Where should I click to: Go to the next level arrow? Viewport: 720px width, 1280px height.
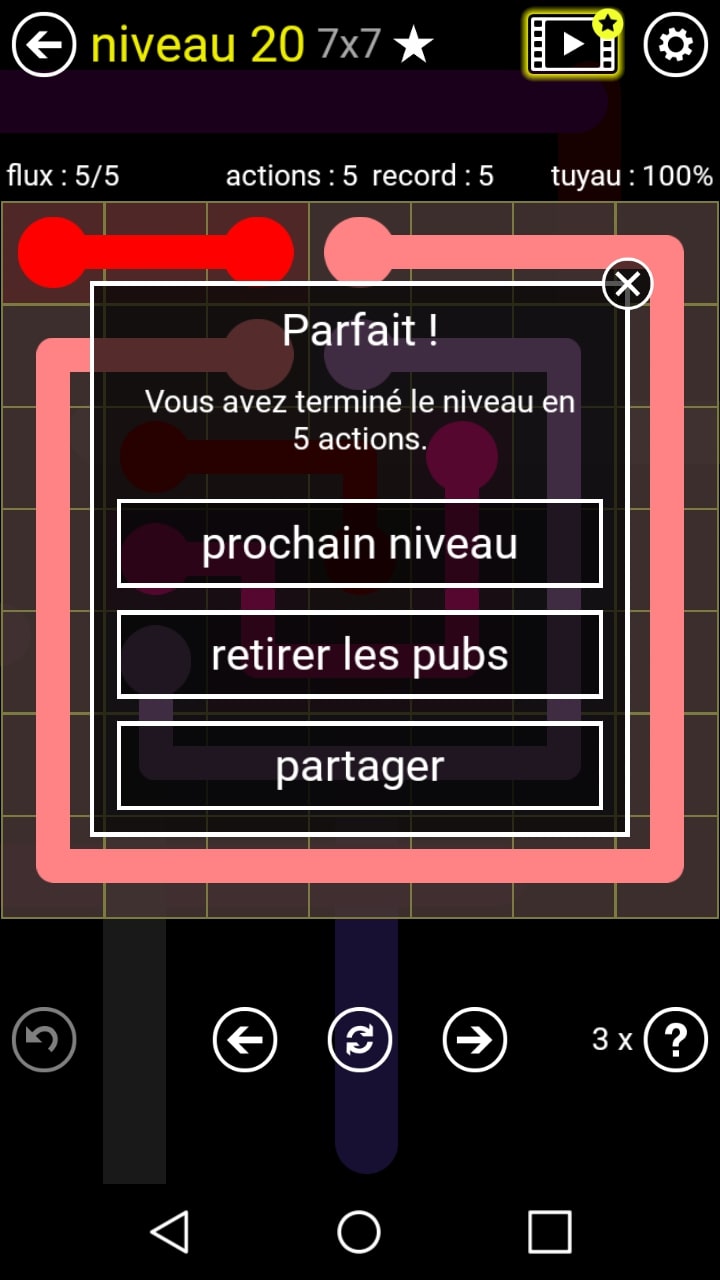click(x=475, y=1040)
